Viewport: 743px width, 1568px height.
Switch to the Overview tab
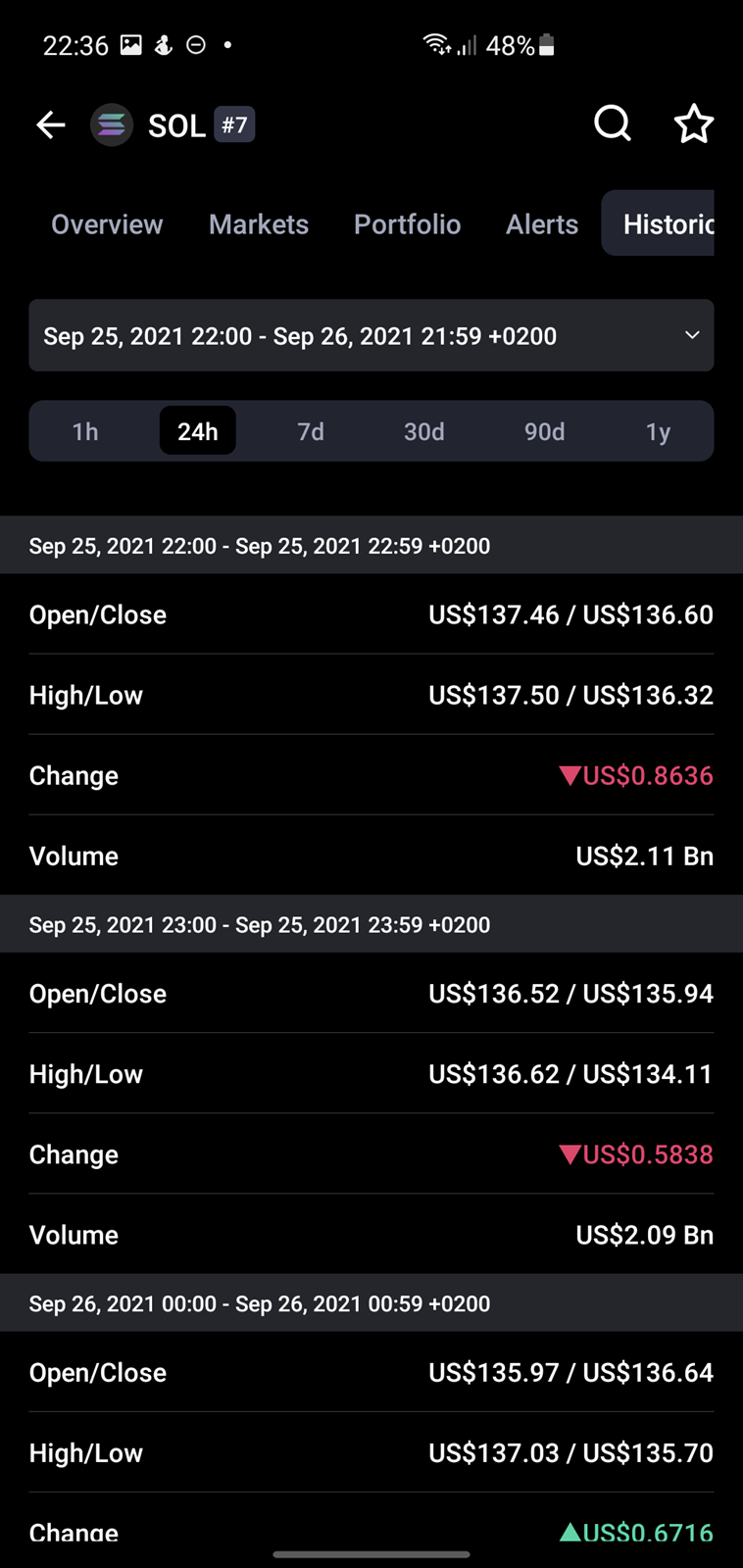tap(107, 224)
